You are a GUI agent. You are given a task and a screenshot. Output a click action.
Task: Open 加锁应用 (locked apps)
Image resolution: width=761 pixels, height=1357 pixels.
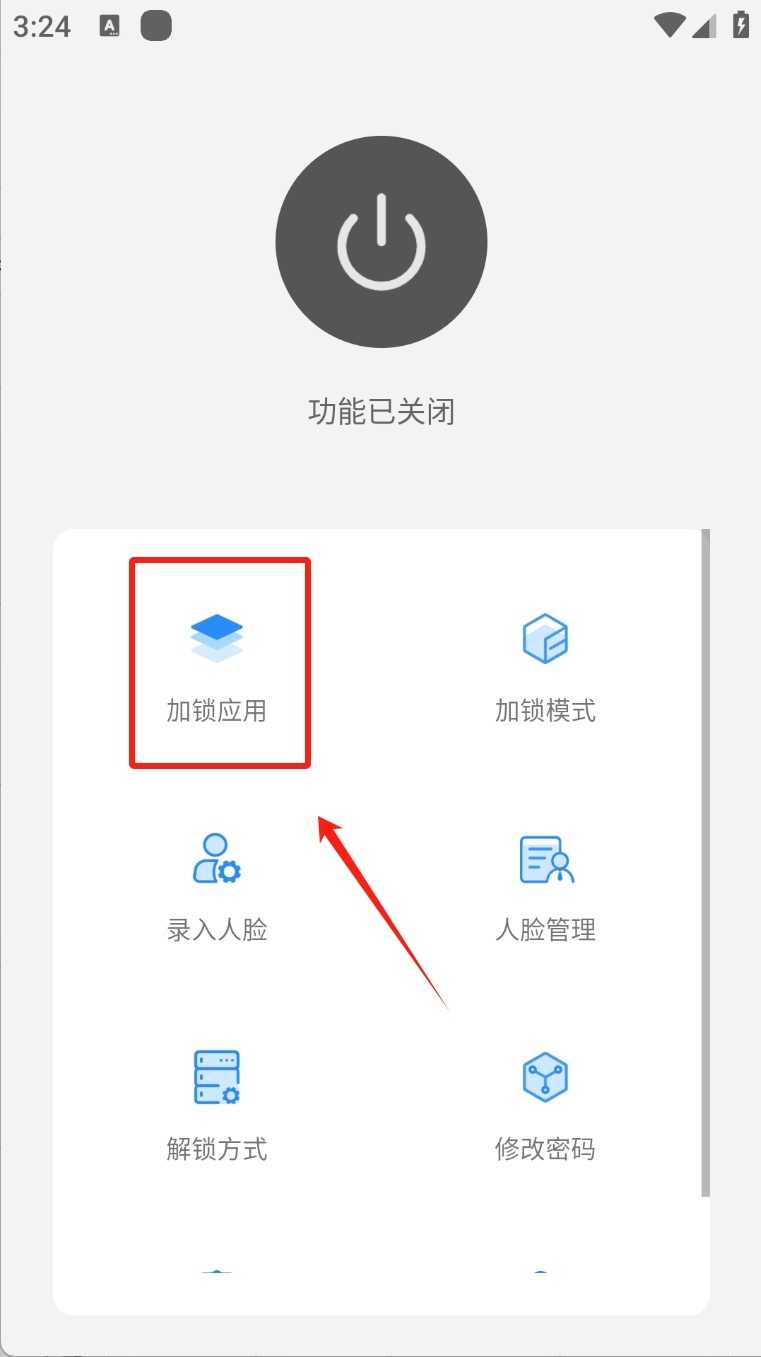pos(217,664)
